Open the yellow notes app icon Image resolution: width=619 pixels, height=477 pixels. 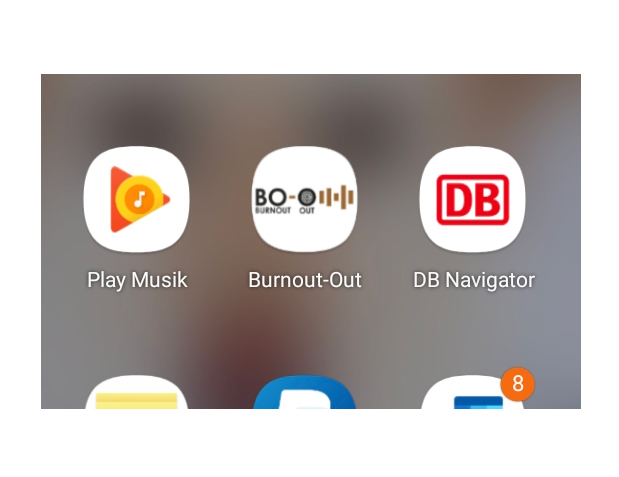pyautogui.click(x=136, y=397)
